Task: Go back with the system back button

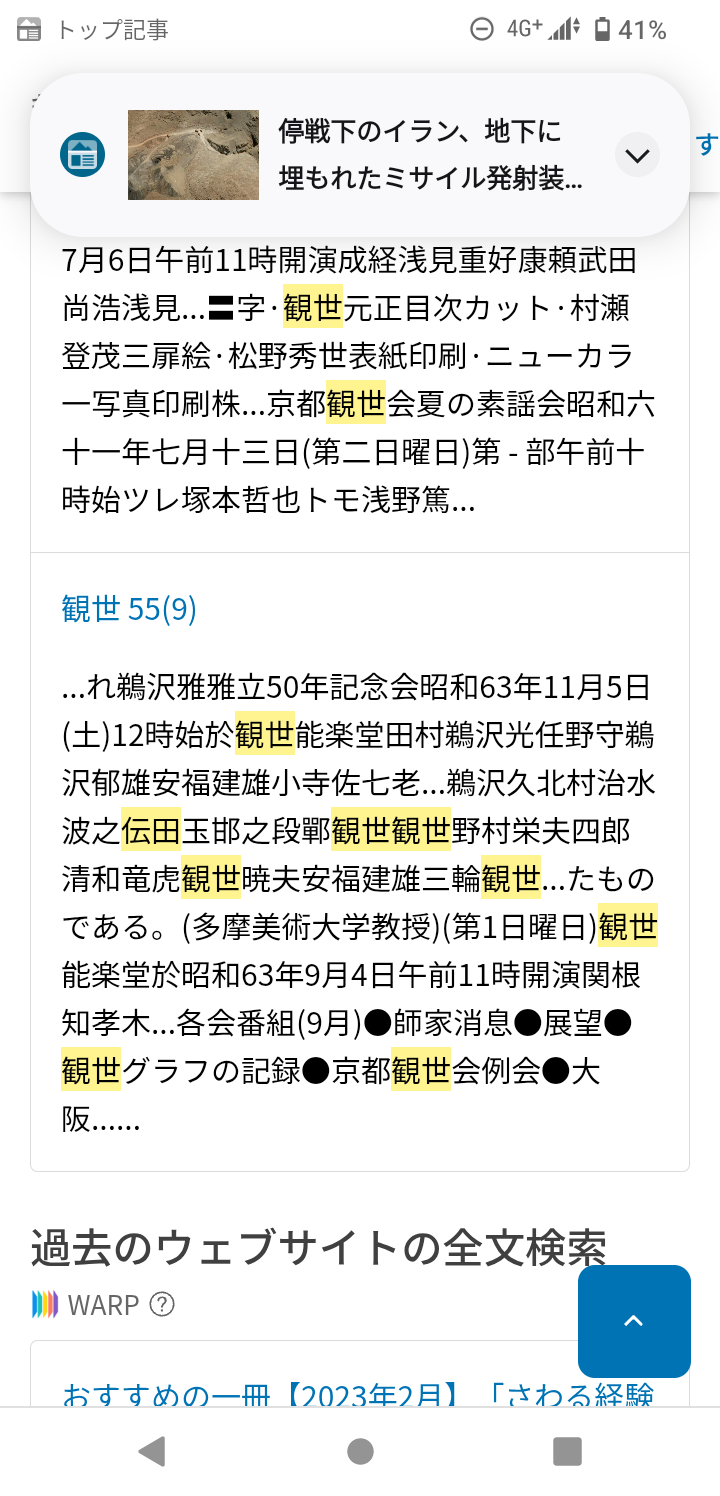Action: pos(152,1451)
